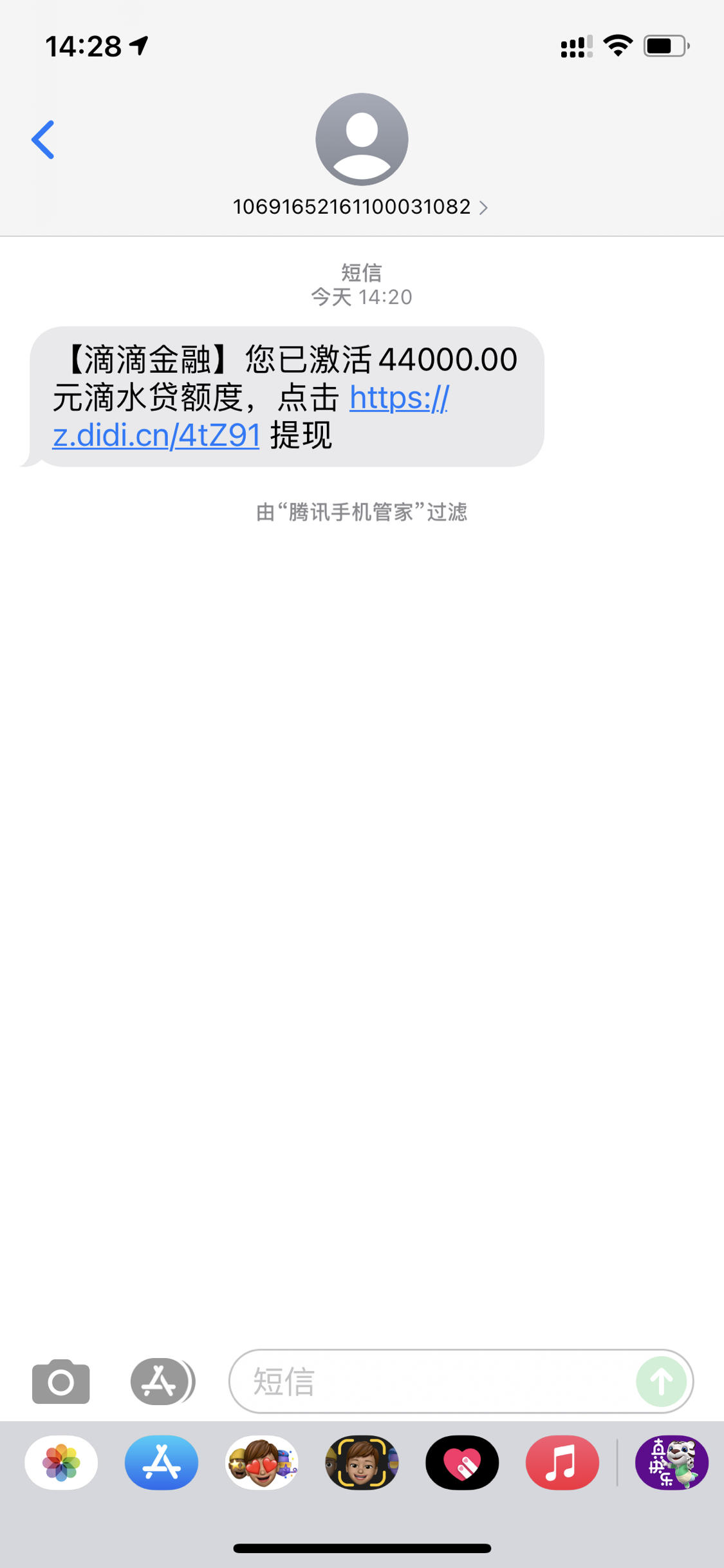The image size is (724, 1568).
Task: Open the Apple Music iMessage app
Action: tap(562, 1462)
